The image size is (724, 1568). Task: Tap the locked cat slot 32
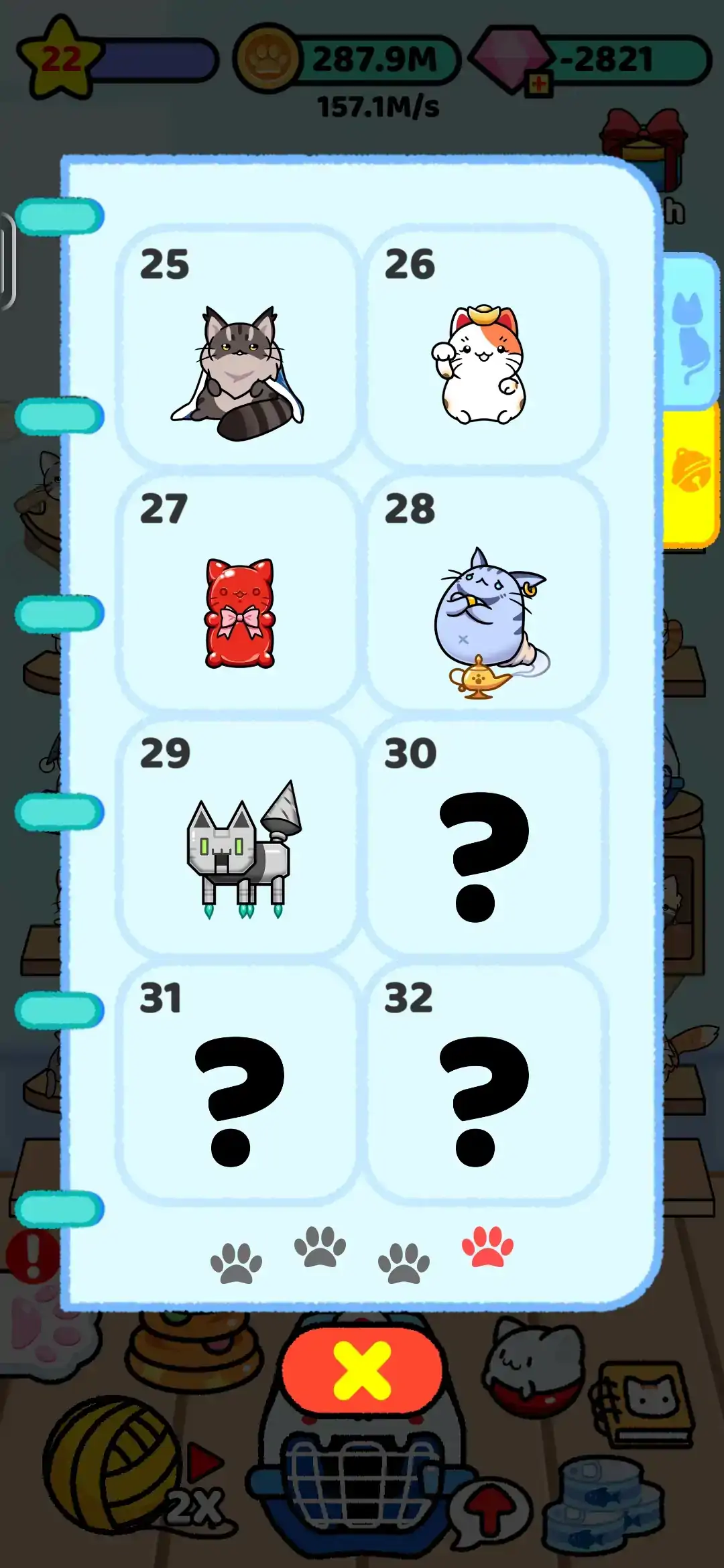(x=485, y=1082)
